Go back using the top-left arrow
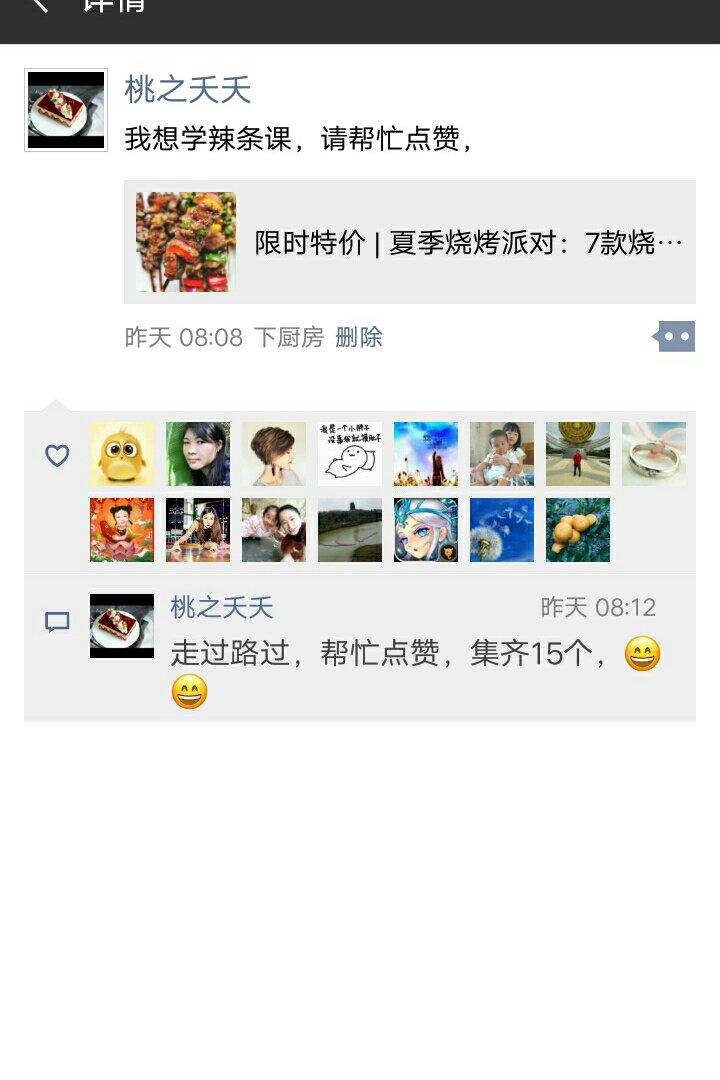720x1080 pixels. [38, 6]
